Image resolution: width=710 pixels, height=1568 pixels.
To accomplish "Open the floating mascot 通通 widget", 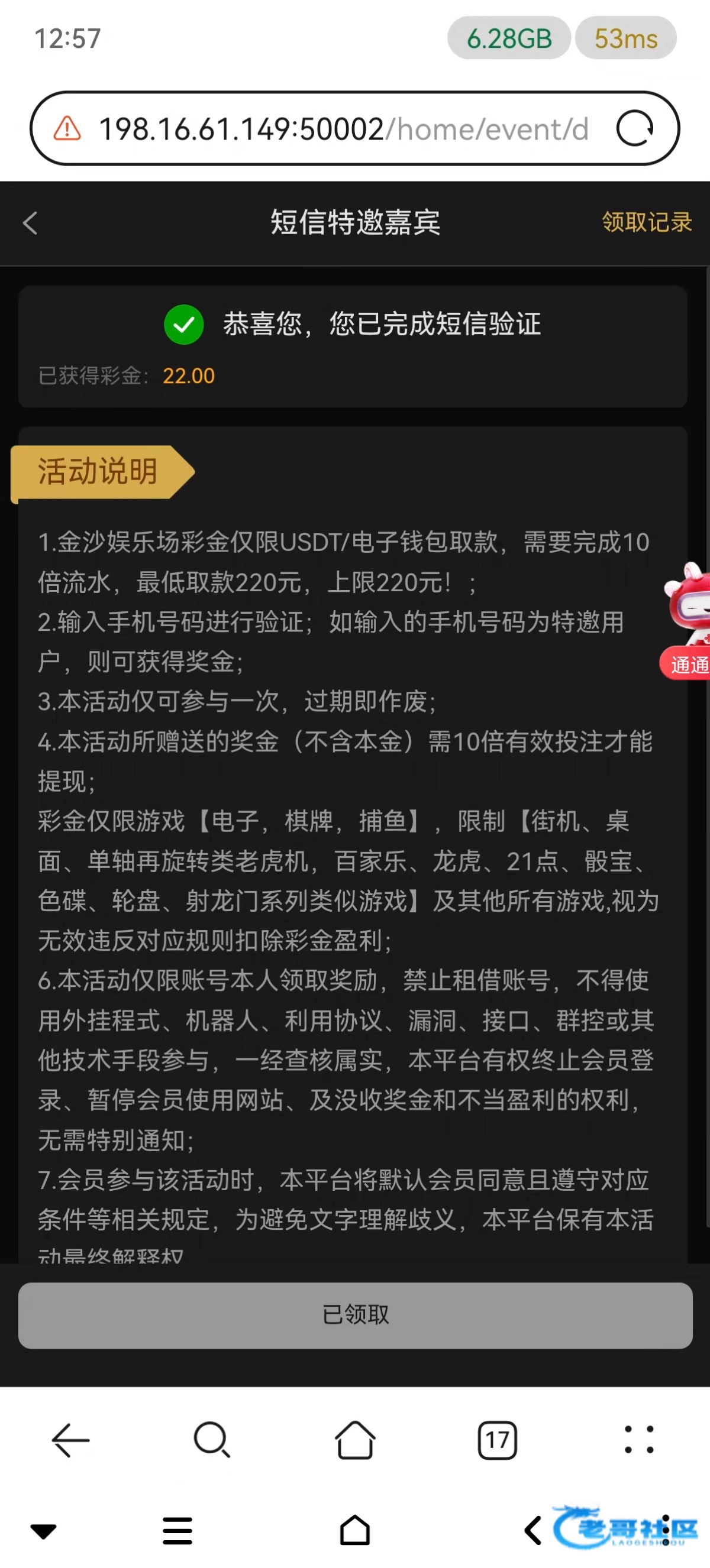I will pos(688,621).
